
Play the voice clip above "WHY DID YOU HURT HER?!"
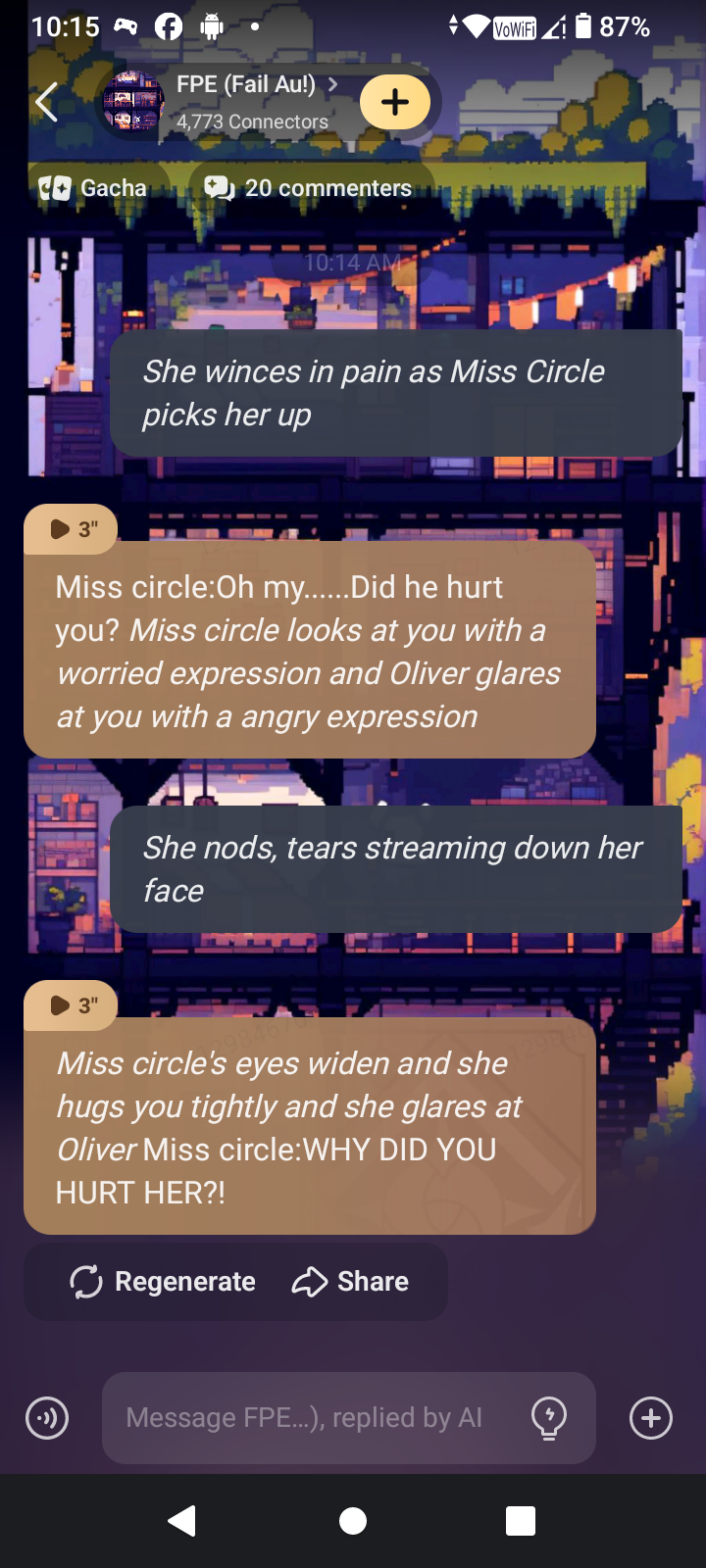pyautogui.click(x=72, y=1005)
